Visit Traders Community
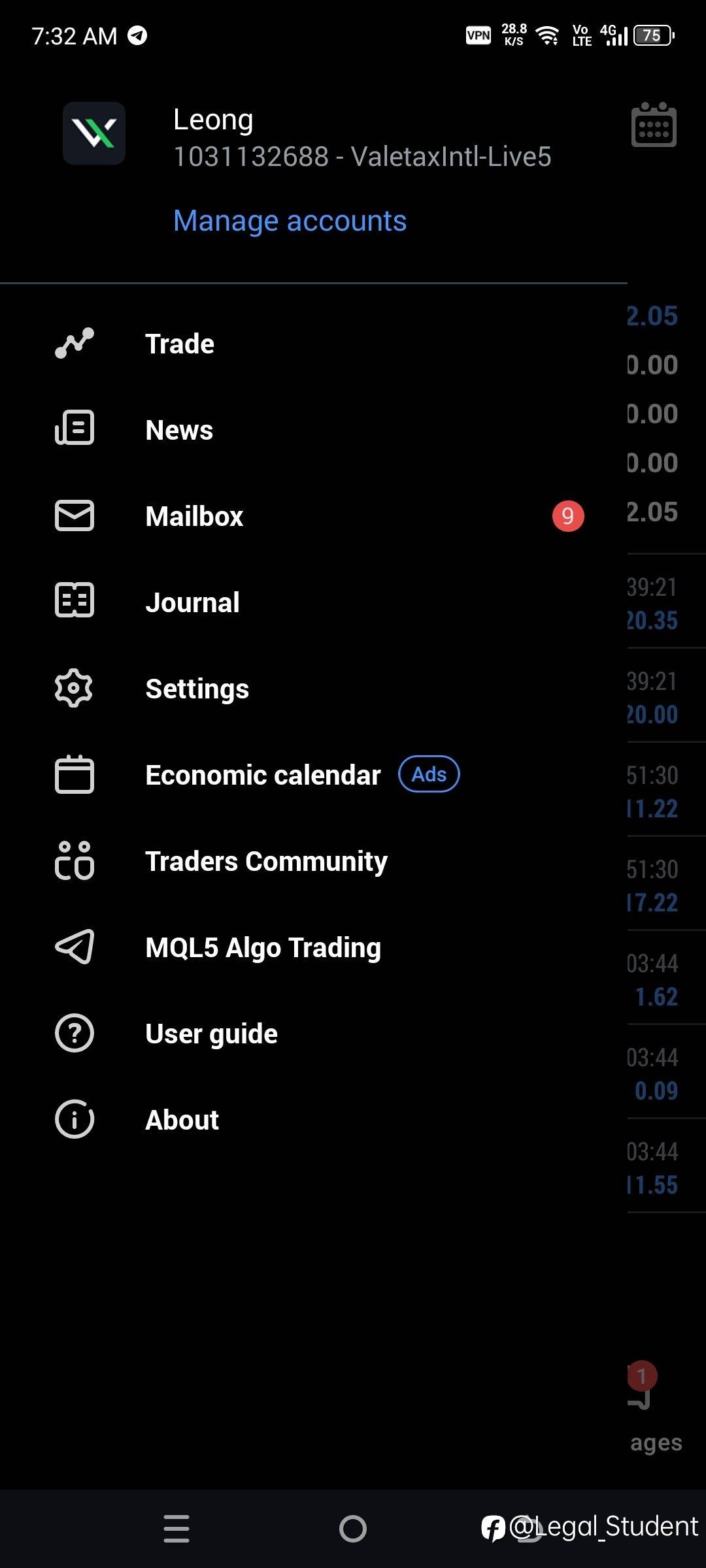The height and width of the screenshot is (1568, 706). (314, 861)
